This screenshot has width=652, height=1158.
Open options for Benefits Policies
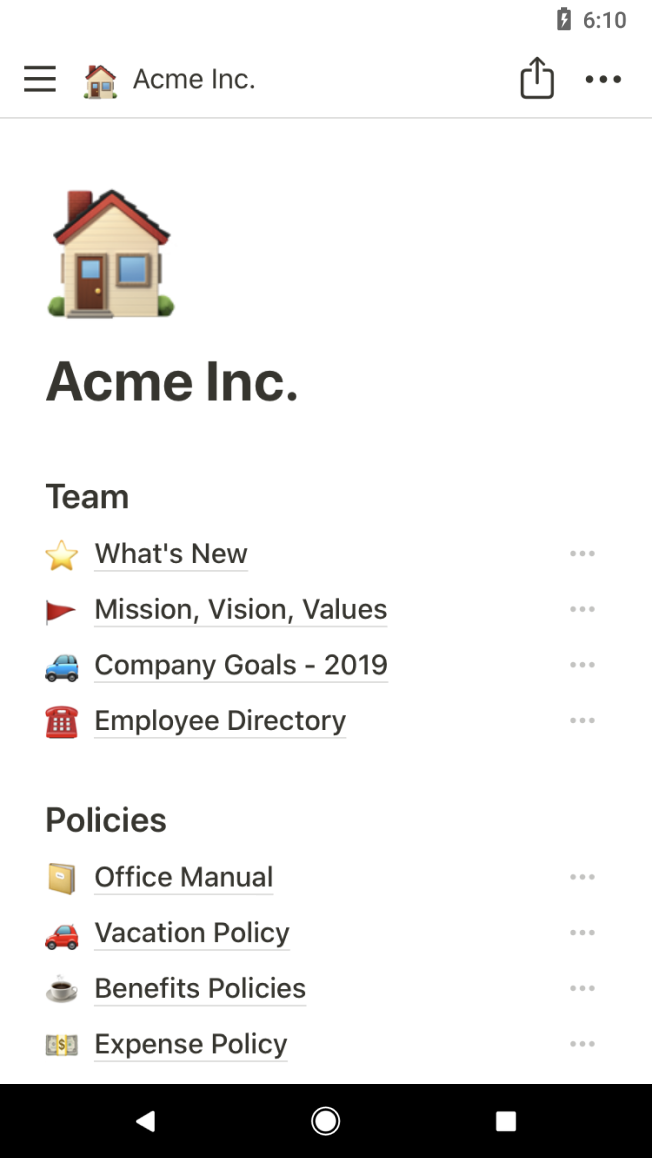click(582, 988)
